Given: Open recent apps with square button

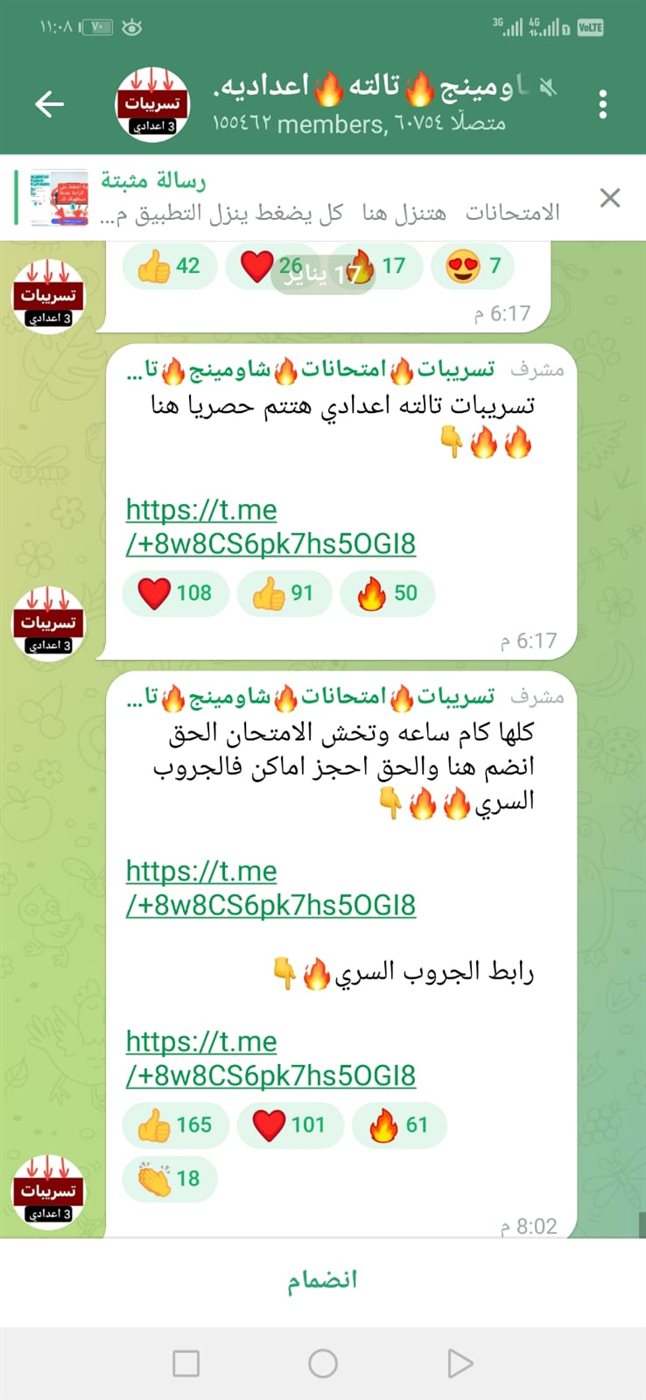Looking at the screenshot, I should [x=186, y=1363].
